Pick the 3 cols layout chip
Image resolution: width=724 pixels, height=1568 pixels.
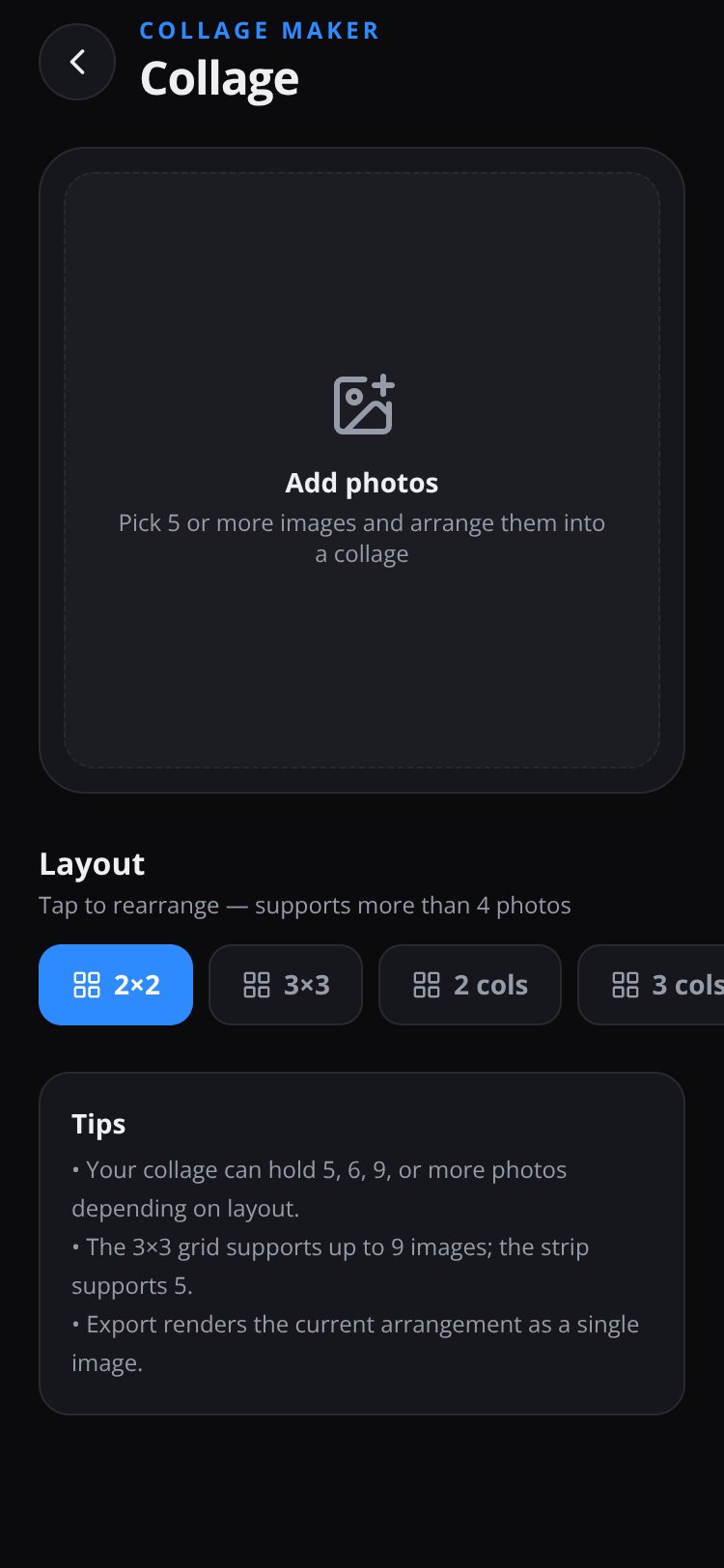pyautogui.click(x=652, y=985)
